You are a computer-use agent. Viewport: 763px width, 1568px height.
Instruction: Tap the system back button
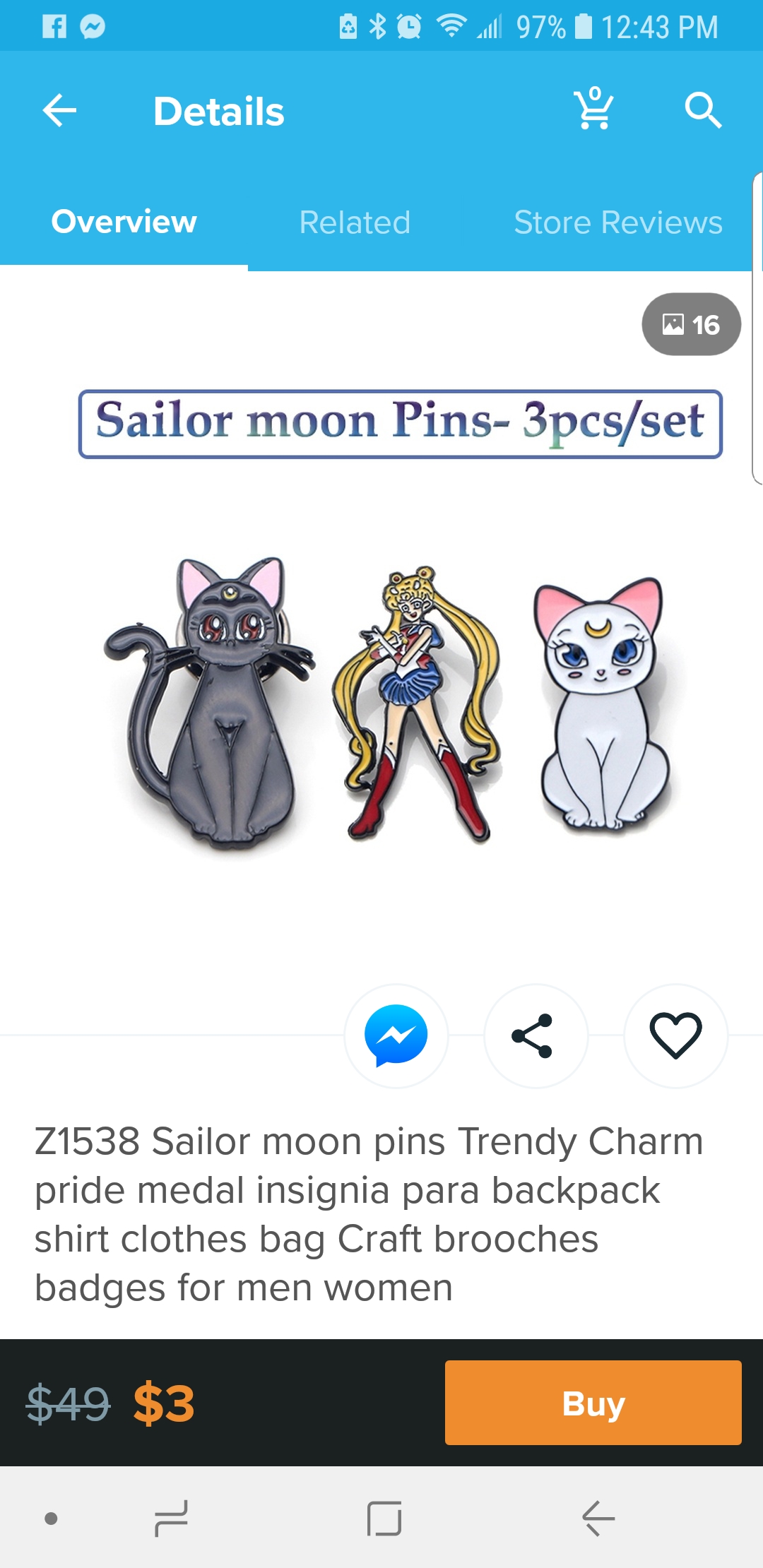coord(598,1519)
